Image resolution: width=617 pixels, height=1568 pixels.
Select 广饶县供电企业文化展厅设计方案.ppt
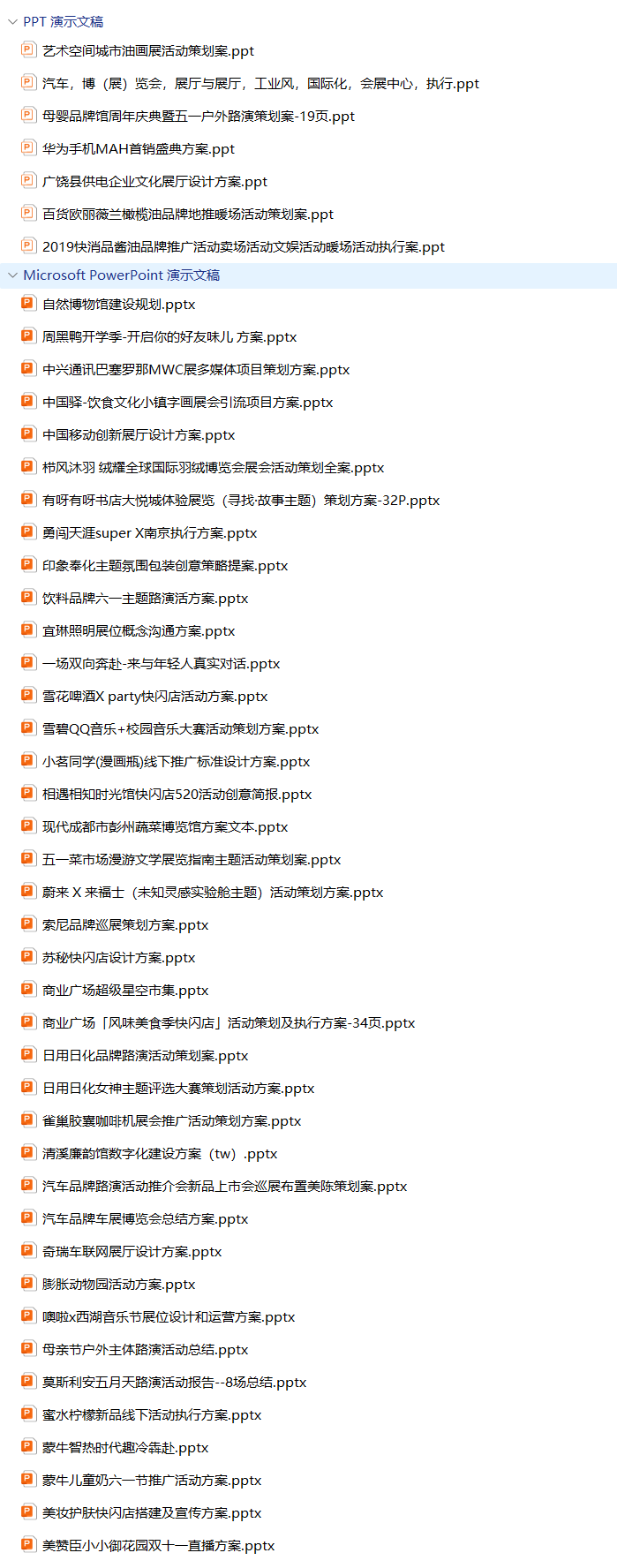154,182
